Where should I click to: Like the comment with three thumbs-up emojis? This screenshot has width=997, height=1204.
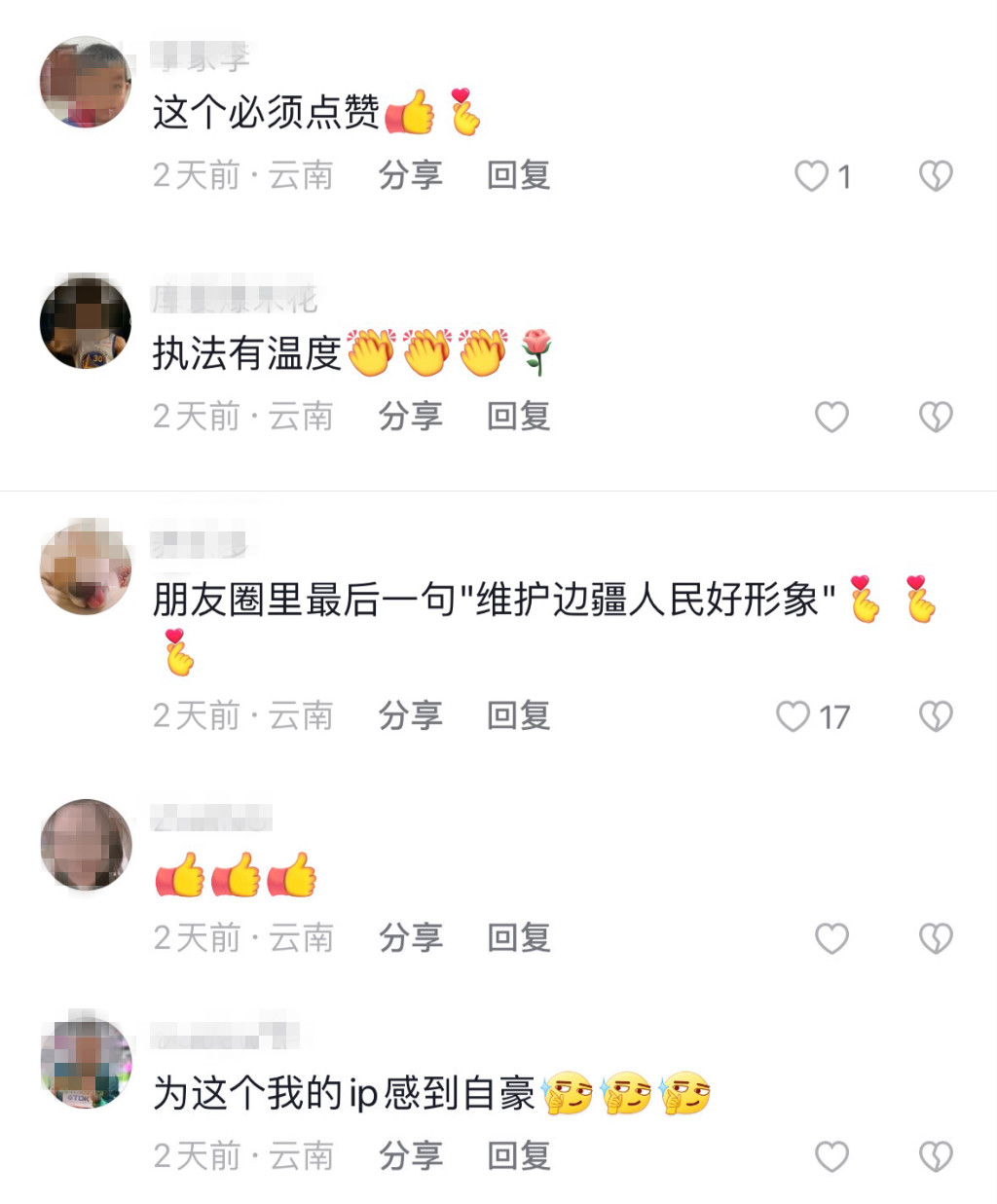(831, 939)
